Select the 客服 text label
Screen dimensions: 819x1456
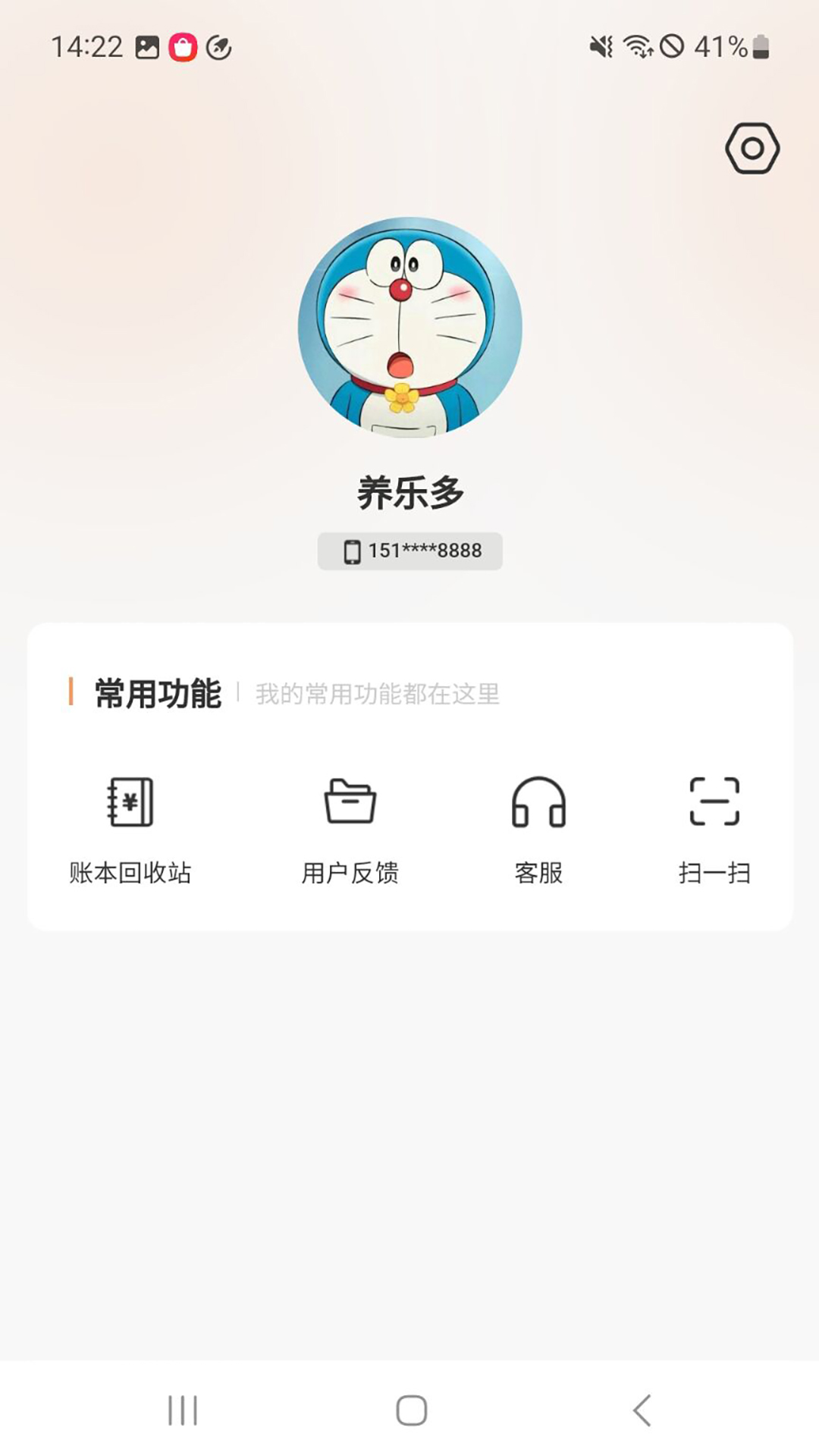539,874
